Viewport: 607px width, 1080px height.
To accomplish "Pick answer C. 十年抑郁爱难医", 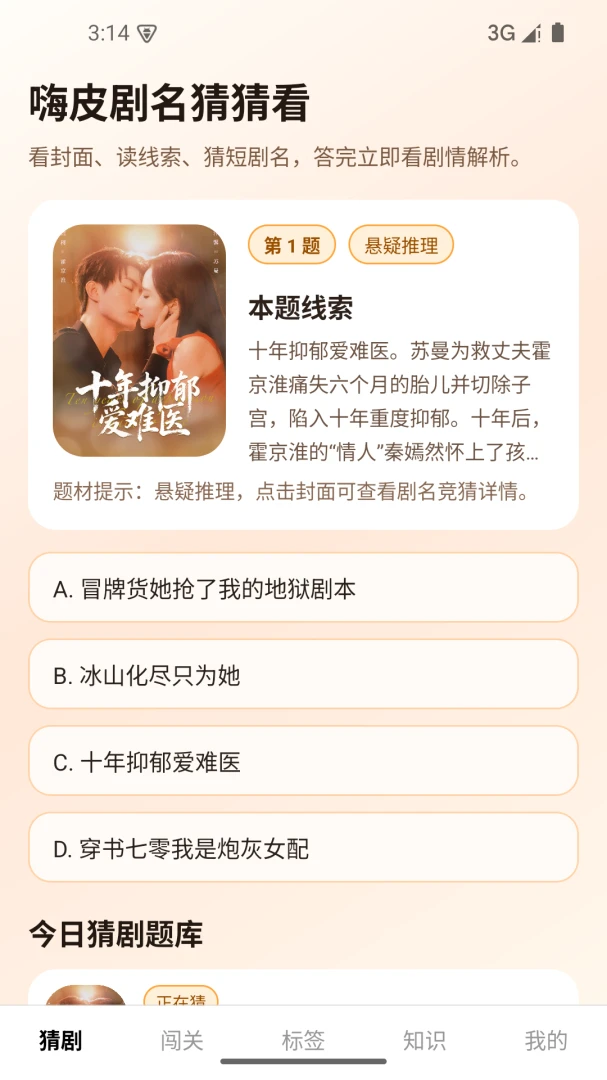I will (x=303, y=760).
